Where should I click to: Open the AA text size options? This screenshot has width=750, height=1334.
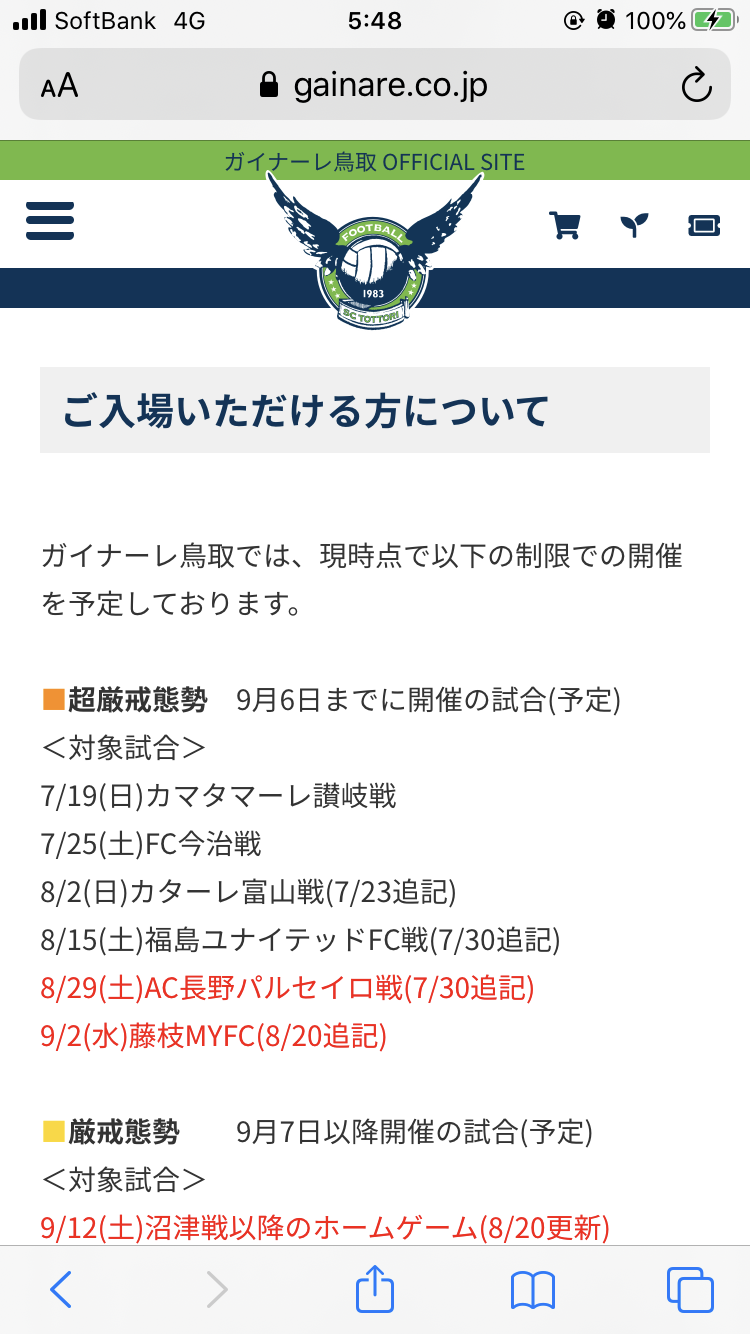click(x=60, y=86)
